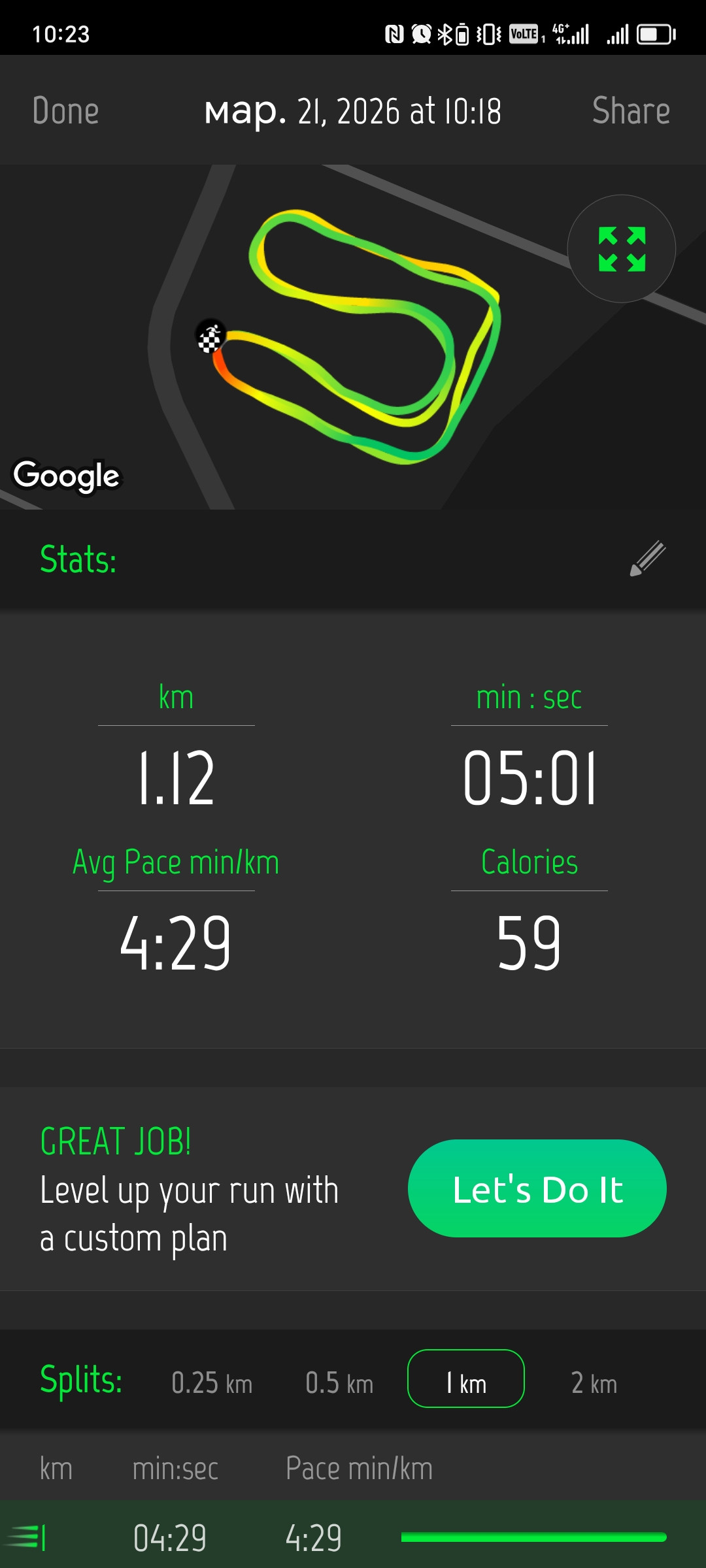Switch splits to 0.25 km

coord(212,1383)
